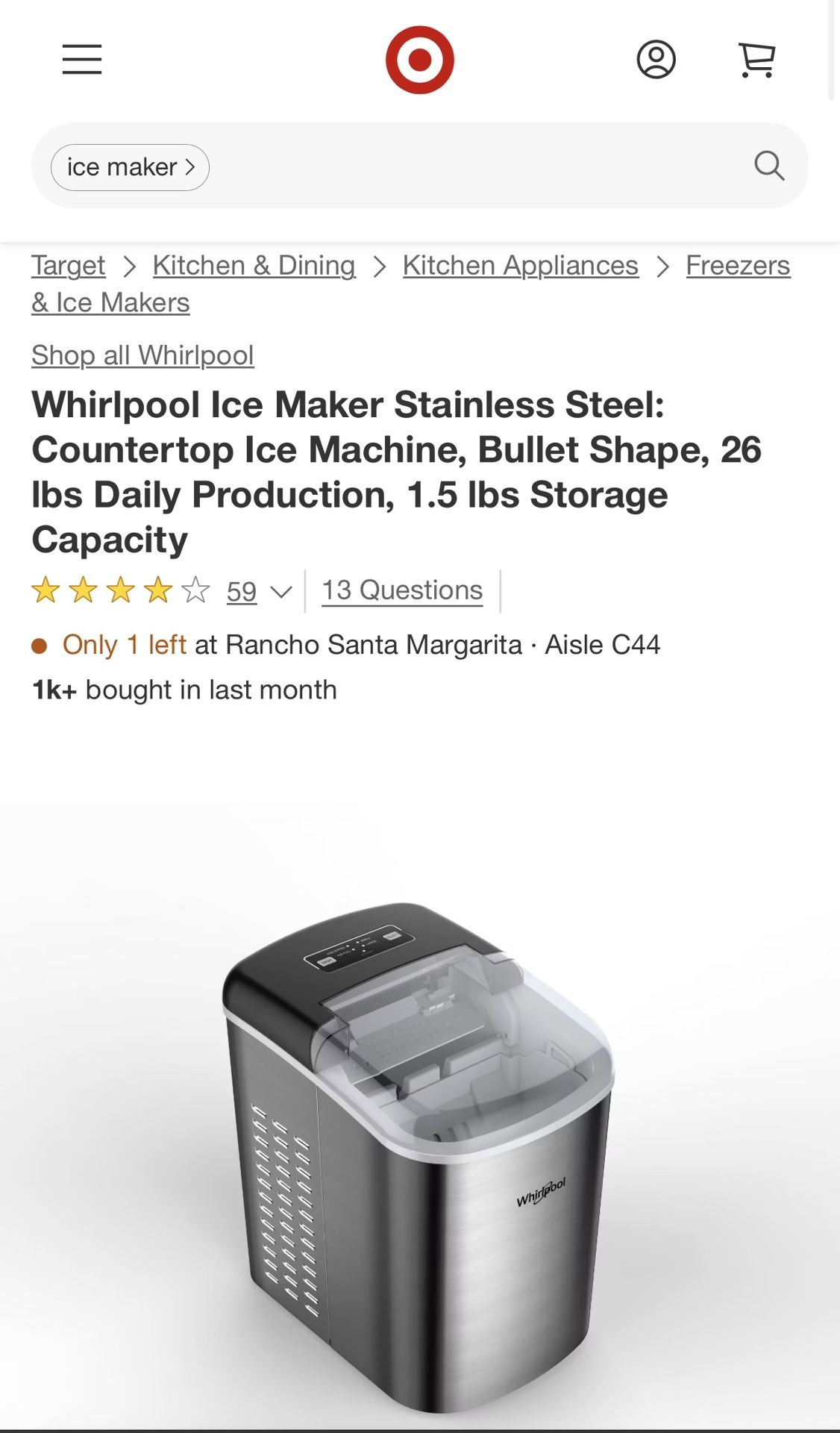Visit the Kitchen Appliances breadcrumb link

(x=520, y=266)
